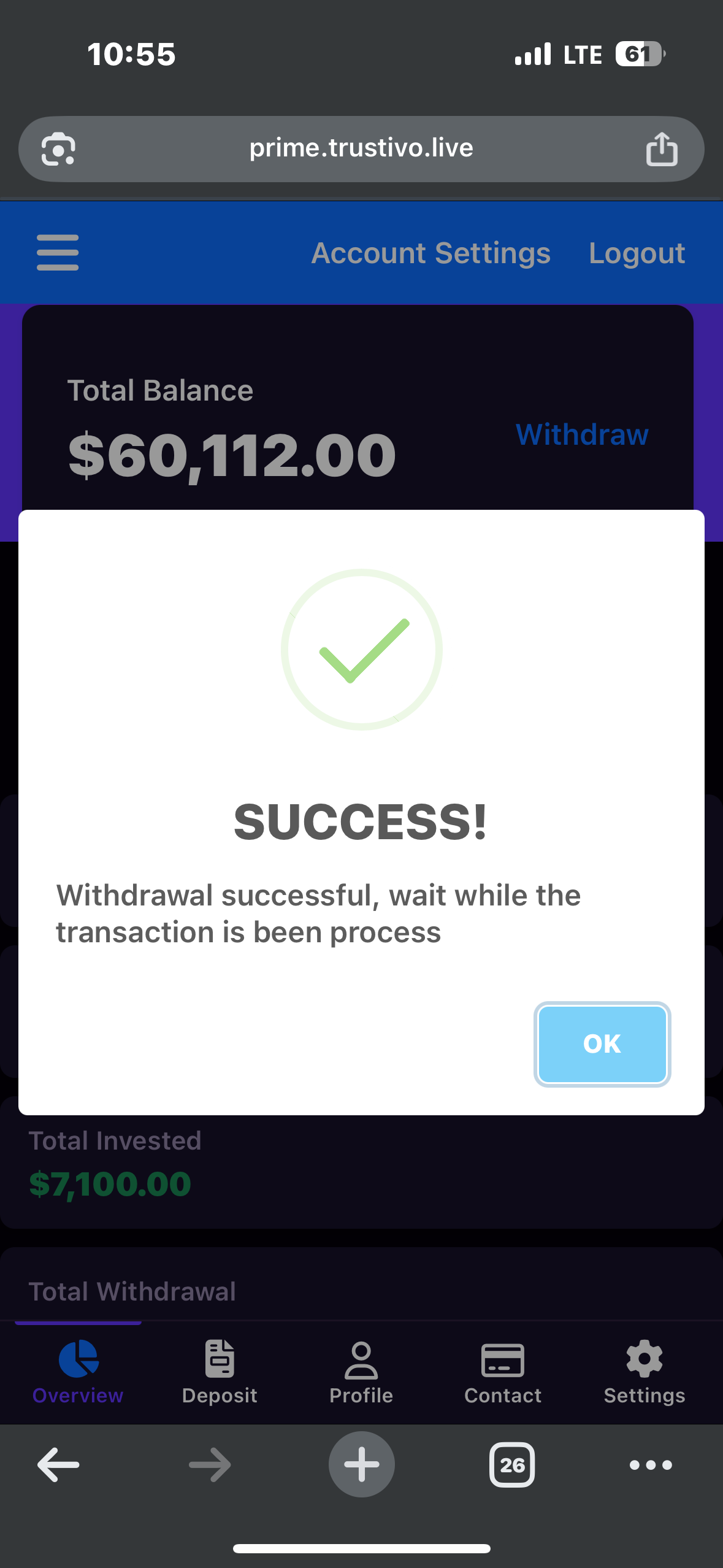This screenshot has width=723, height=1568.
Task: Open the hamburger drawer menu
Action: pos(58,253)
